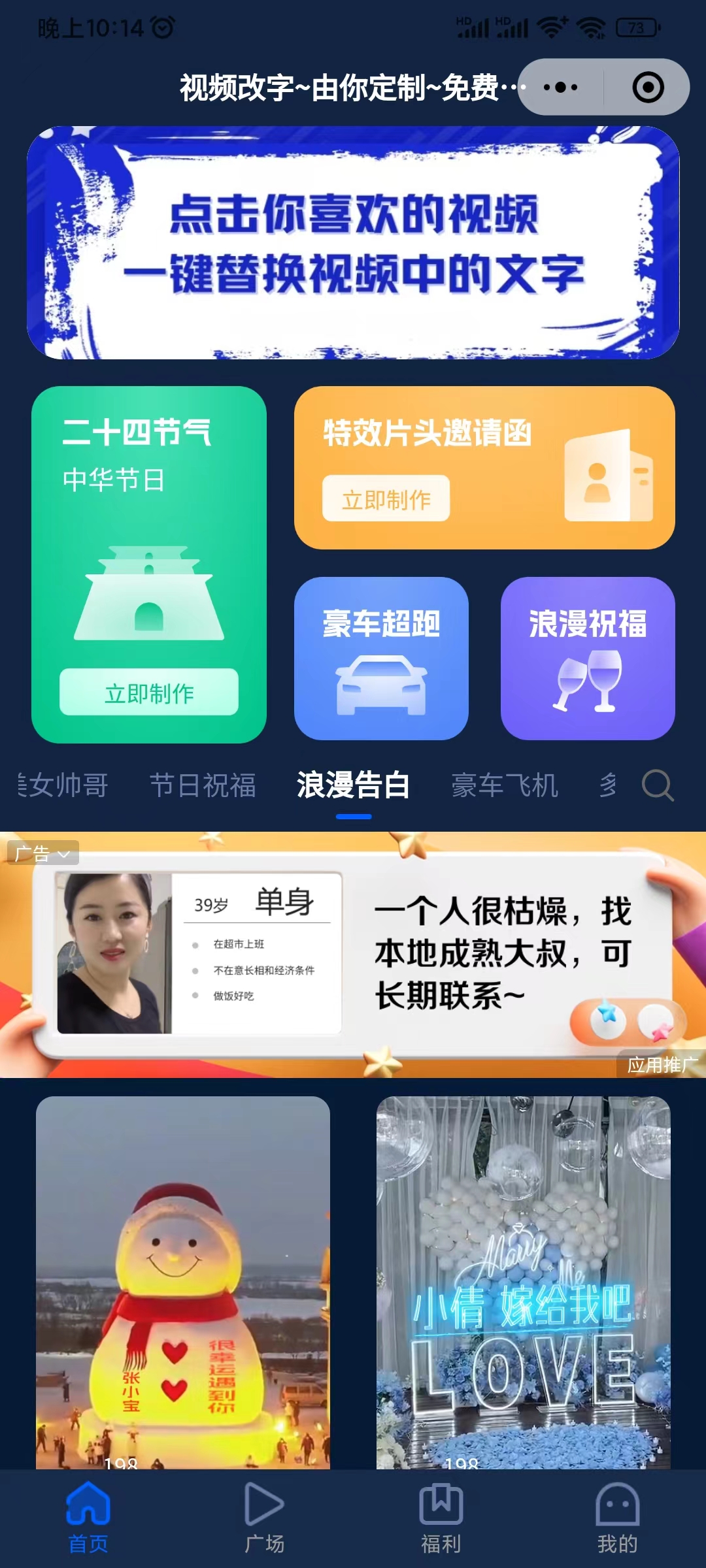Image resolution: width=706 pixels, height=1568 pixels.
Task: Open the 浪漫祝福 category card
Action: 588,658
